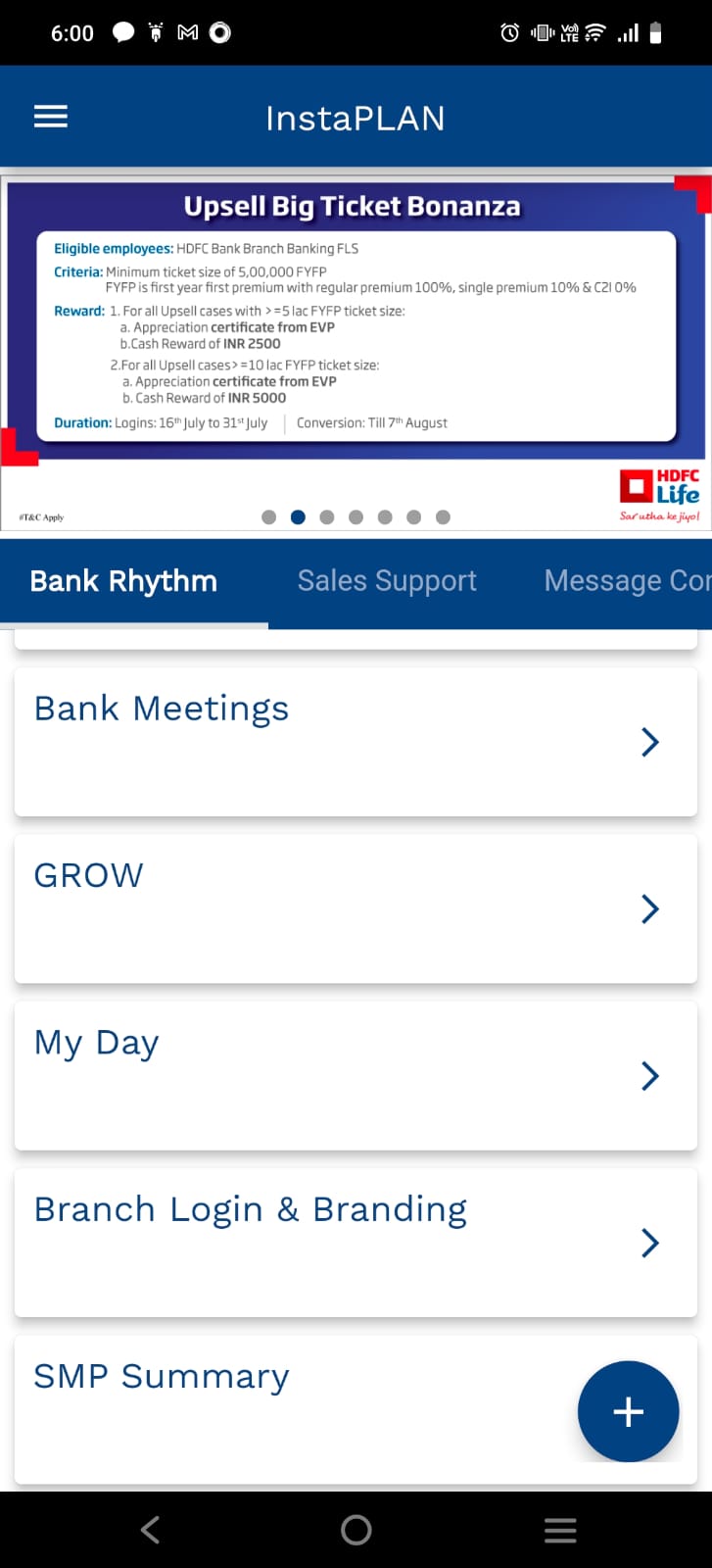
Task: Open the My Day row
Action: [x=356, y=1076]
